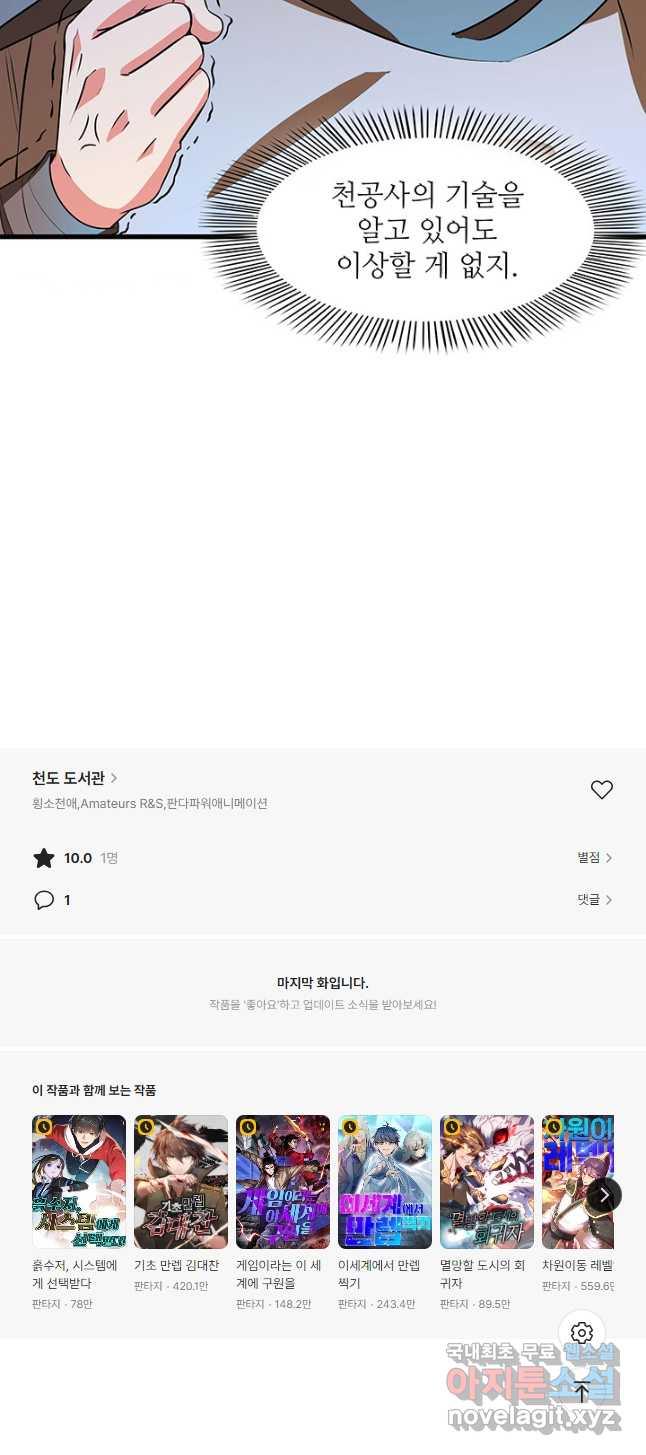Viewport: 646px width, 1455px height.
Task: Open 이세계에서 만렙 찍기 recommendation
Action: pyautogui.click(x=385, y=1182)
